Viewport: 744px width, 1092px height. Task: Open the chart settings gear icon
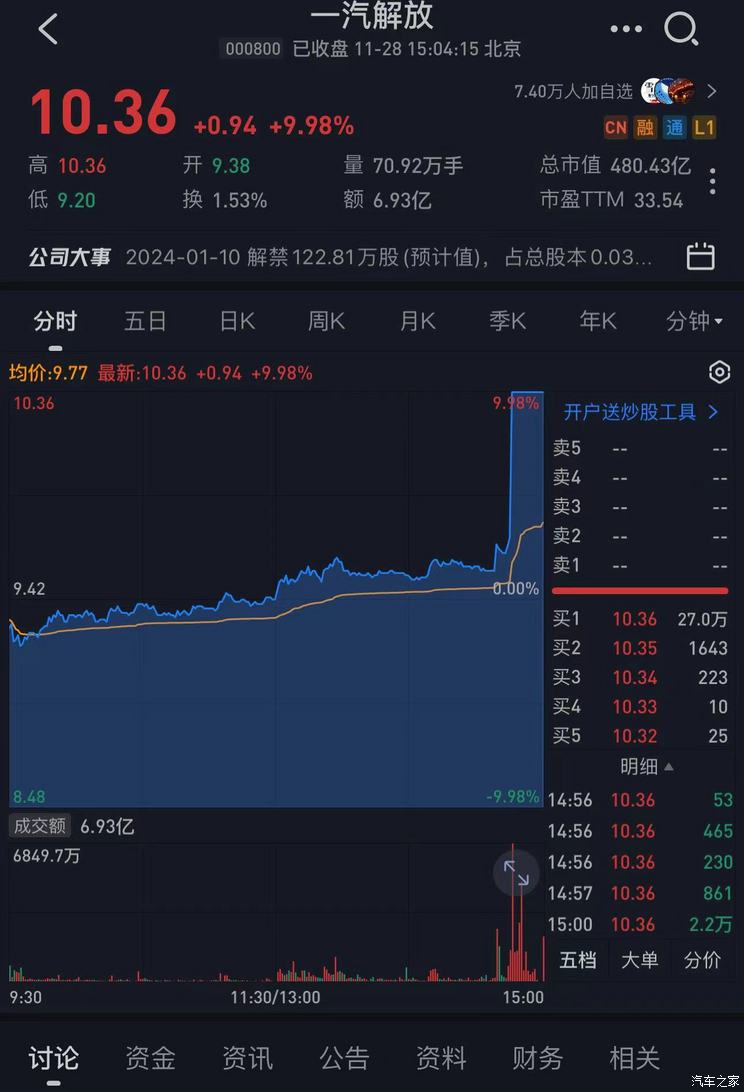point(719,372)
